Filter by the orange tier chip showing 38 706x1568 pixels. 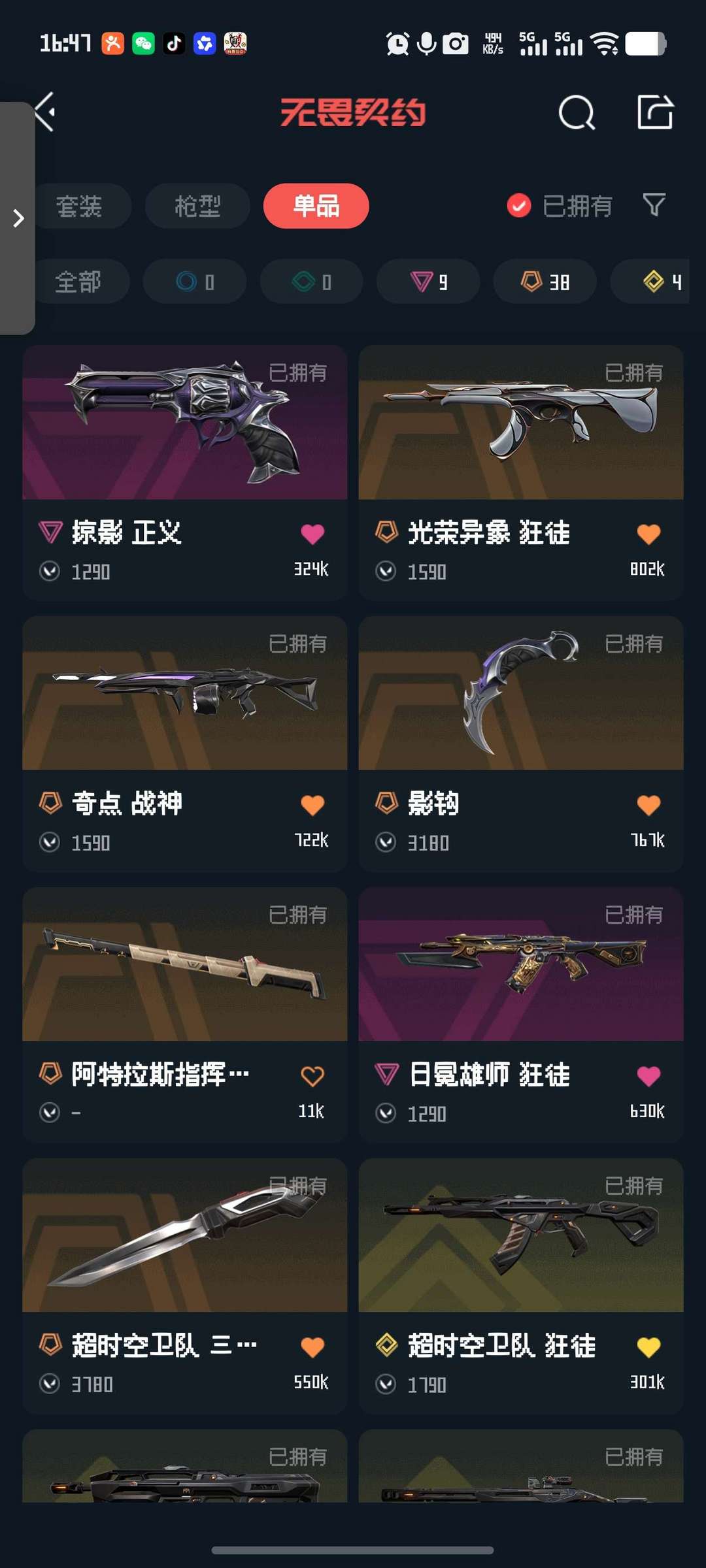click(545, 282)
